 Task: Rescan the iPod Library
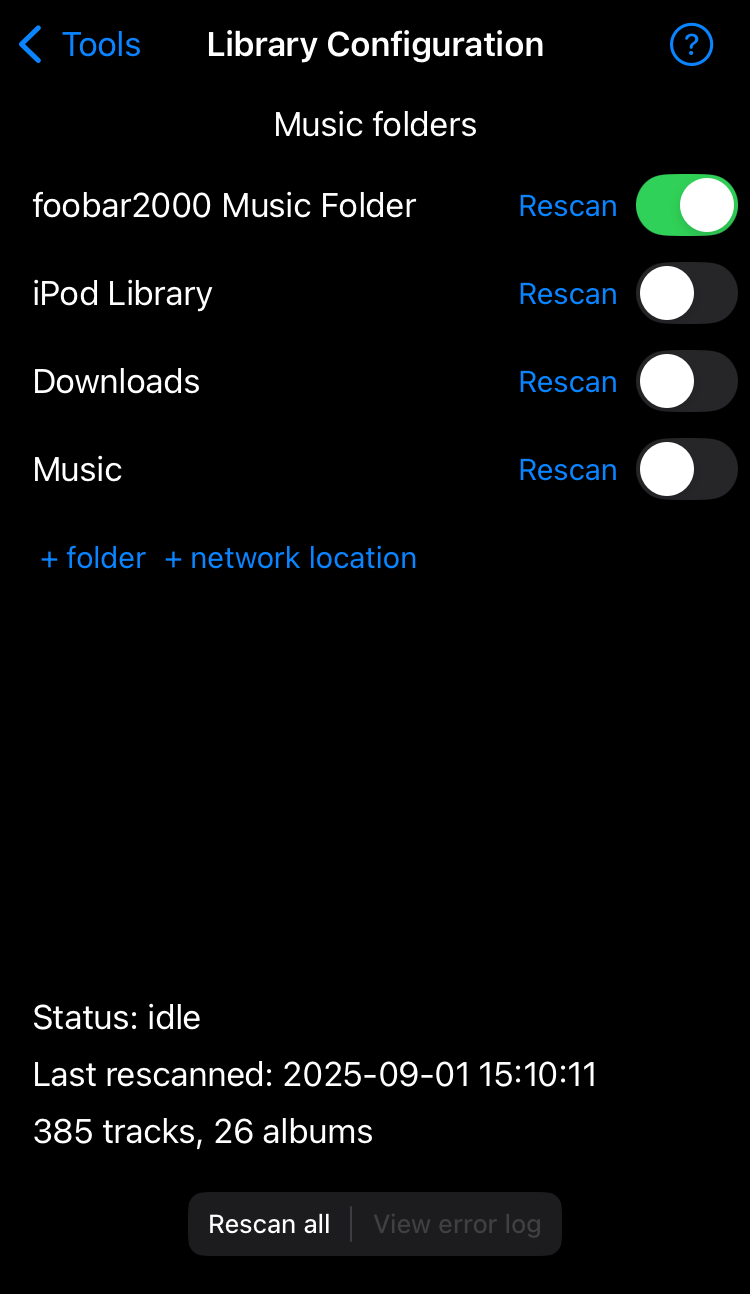pos(567,294)
